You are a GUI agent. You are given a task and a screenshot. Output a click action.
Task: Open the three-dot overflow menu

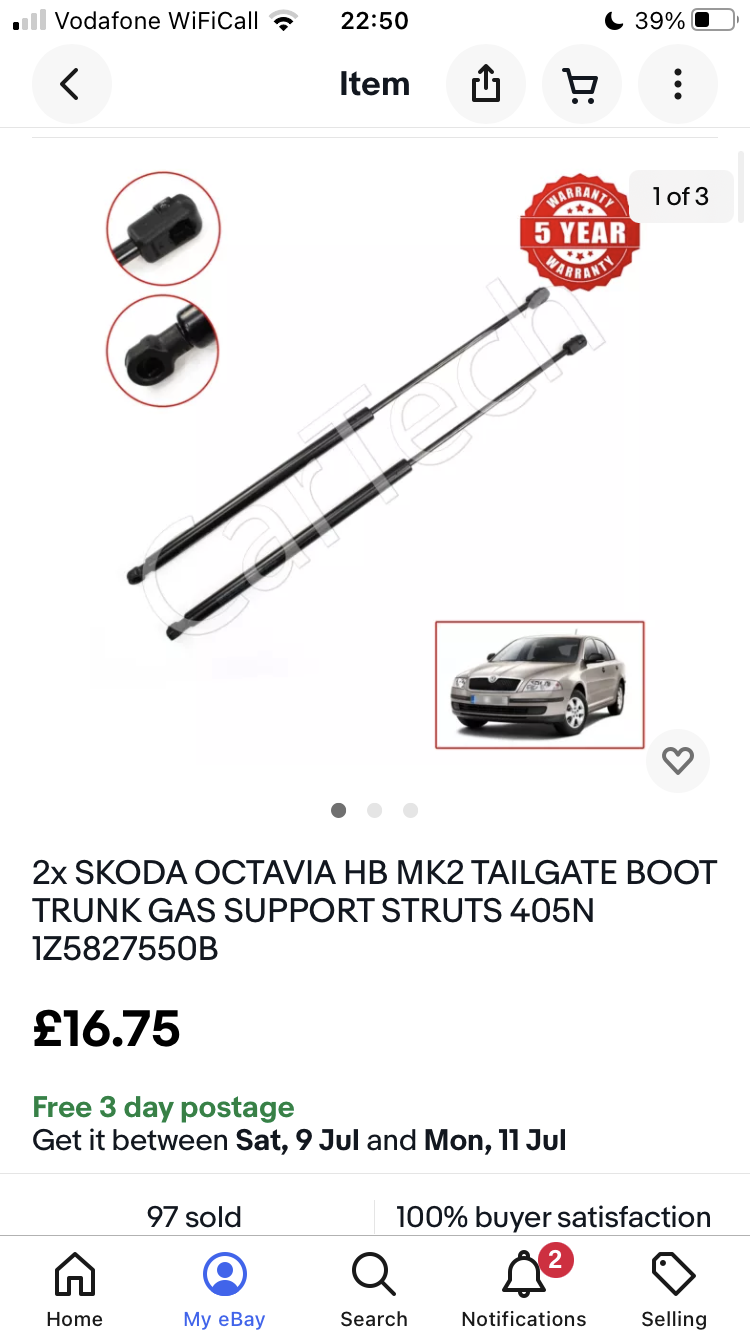(677, 84)
